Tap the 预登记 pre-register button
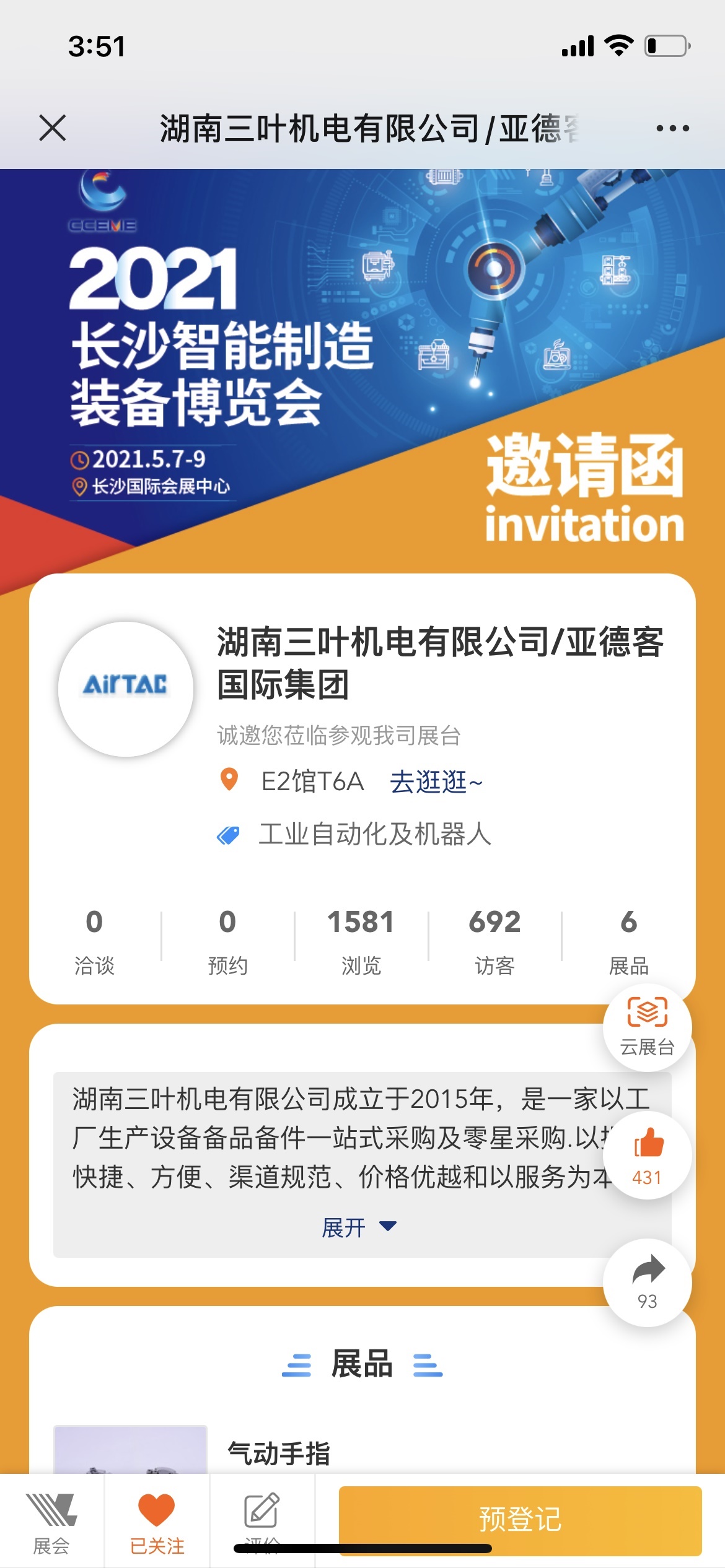The height and width of the screenshot is (1568, 725). 519,1520
